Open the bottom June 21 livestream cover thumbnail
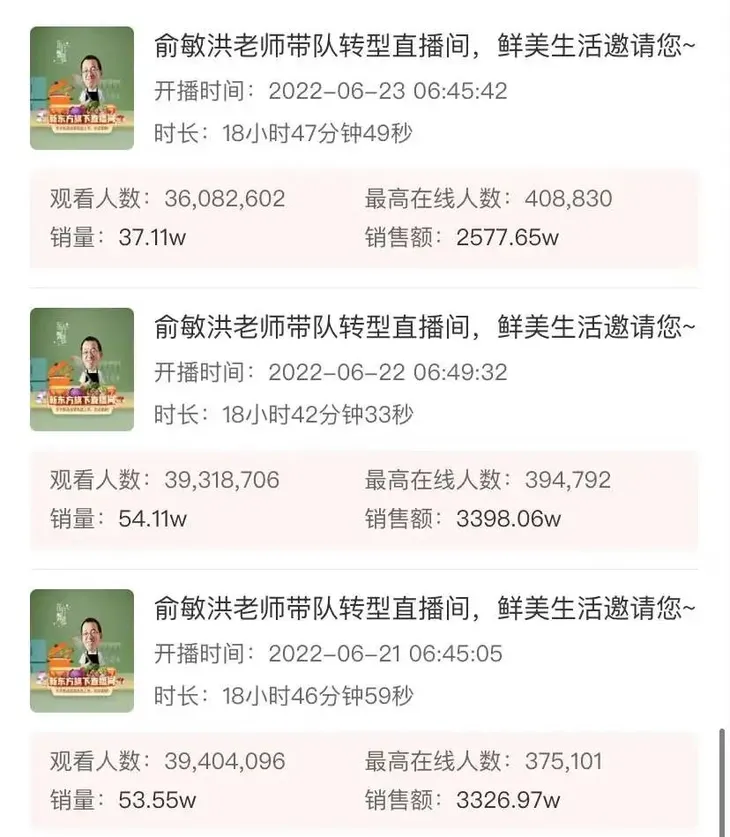This screenshot has height=837, width=730. tap(83, 650)
